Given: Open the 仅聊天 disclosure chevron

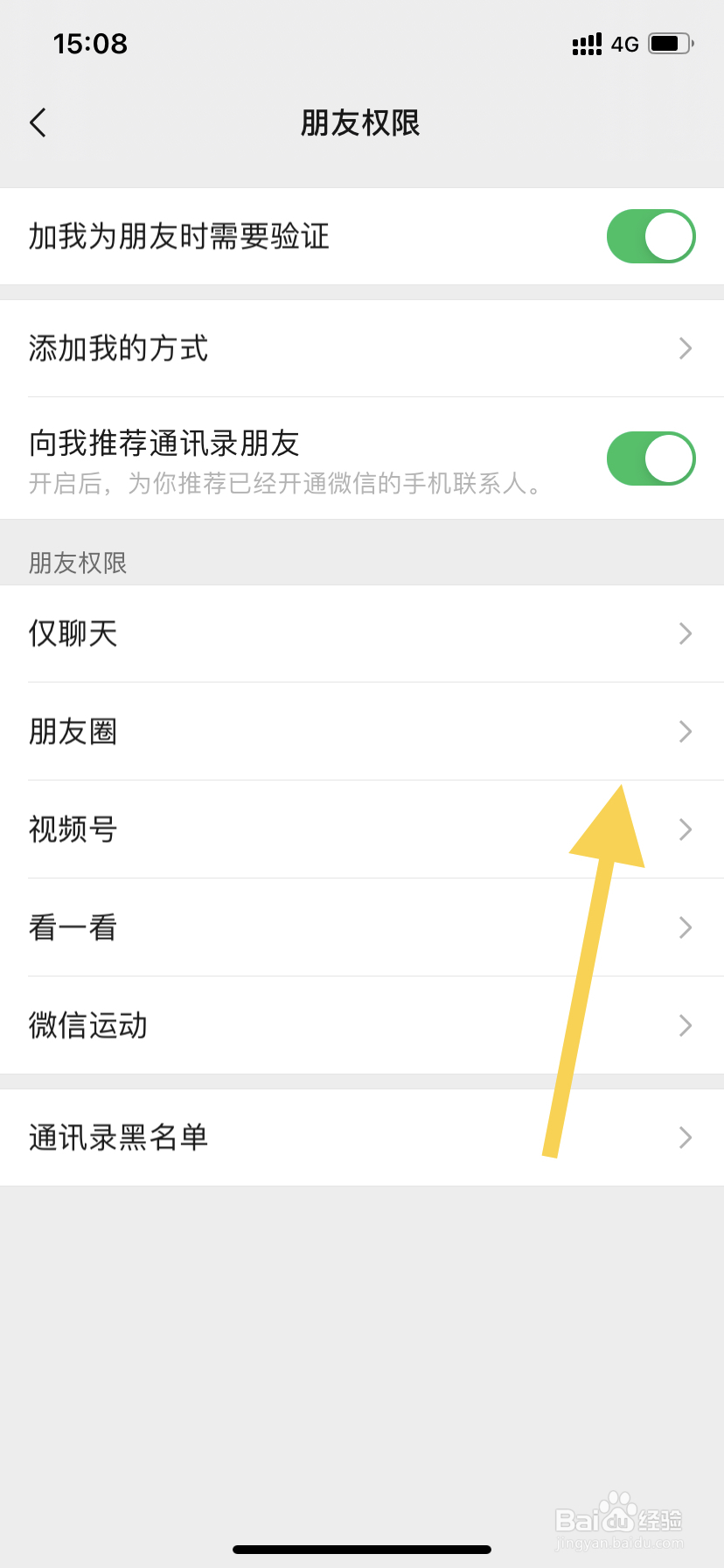Looking at the screenshot, I should tap(686, 633).
